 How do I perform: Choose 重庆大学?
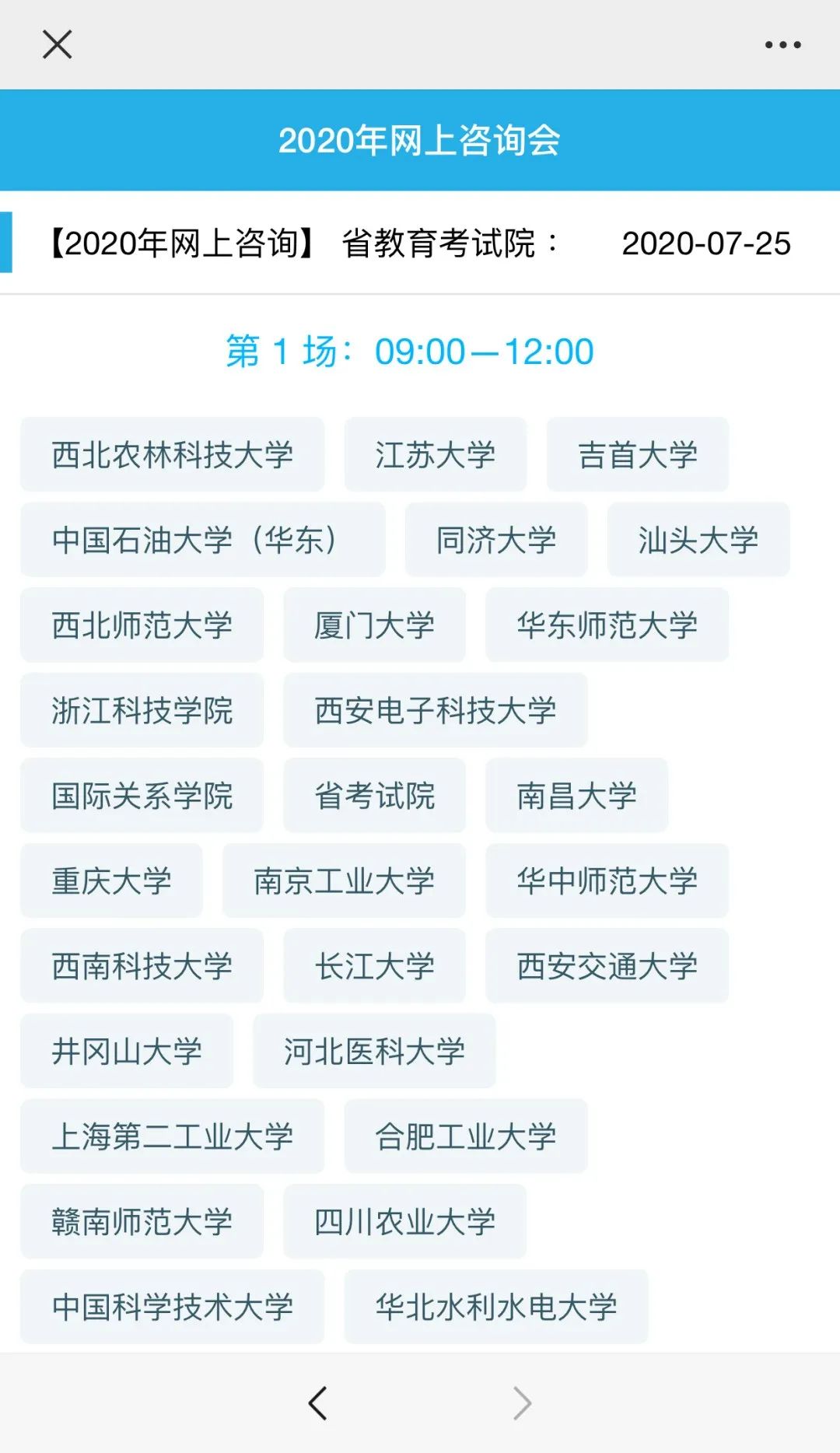[111, 881]
